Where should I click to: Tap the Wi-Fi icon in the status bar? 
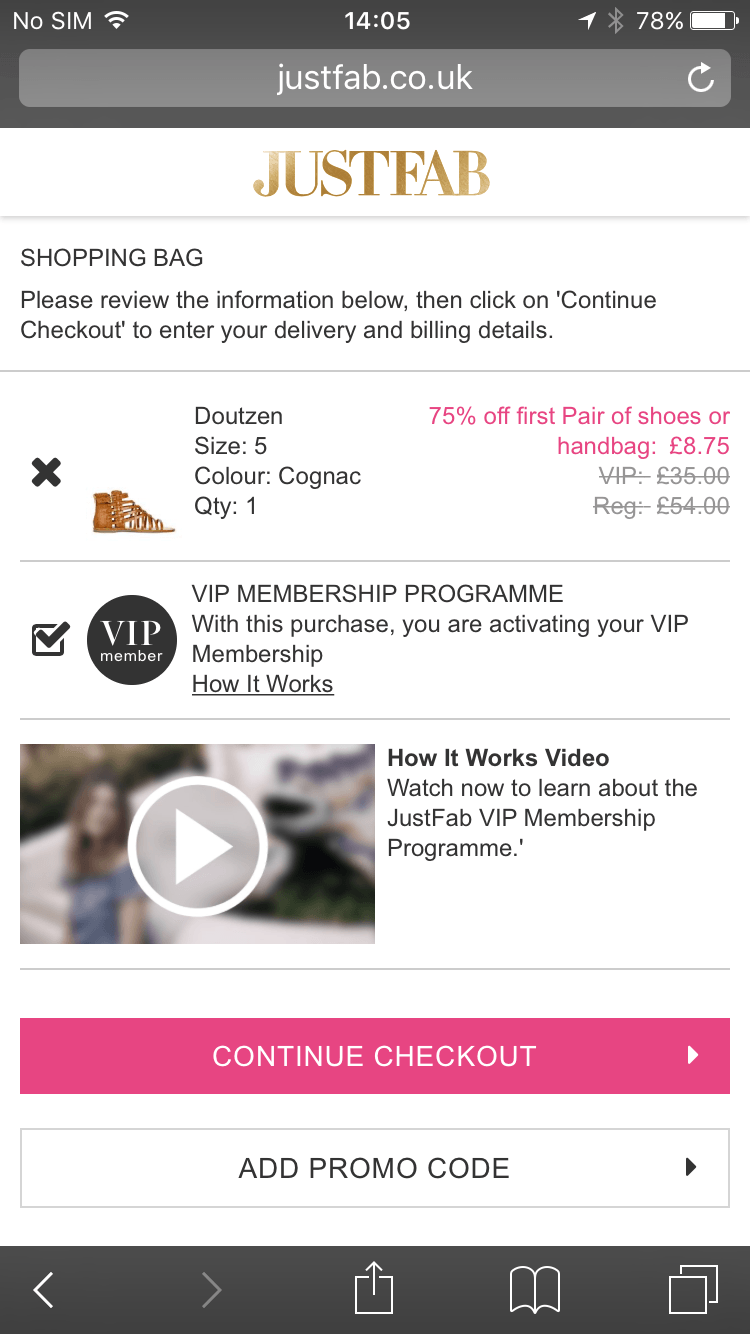[119, 18]
